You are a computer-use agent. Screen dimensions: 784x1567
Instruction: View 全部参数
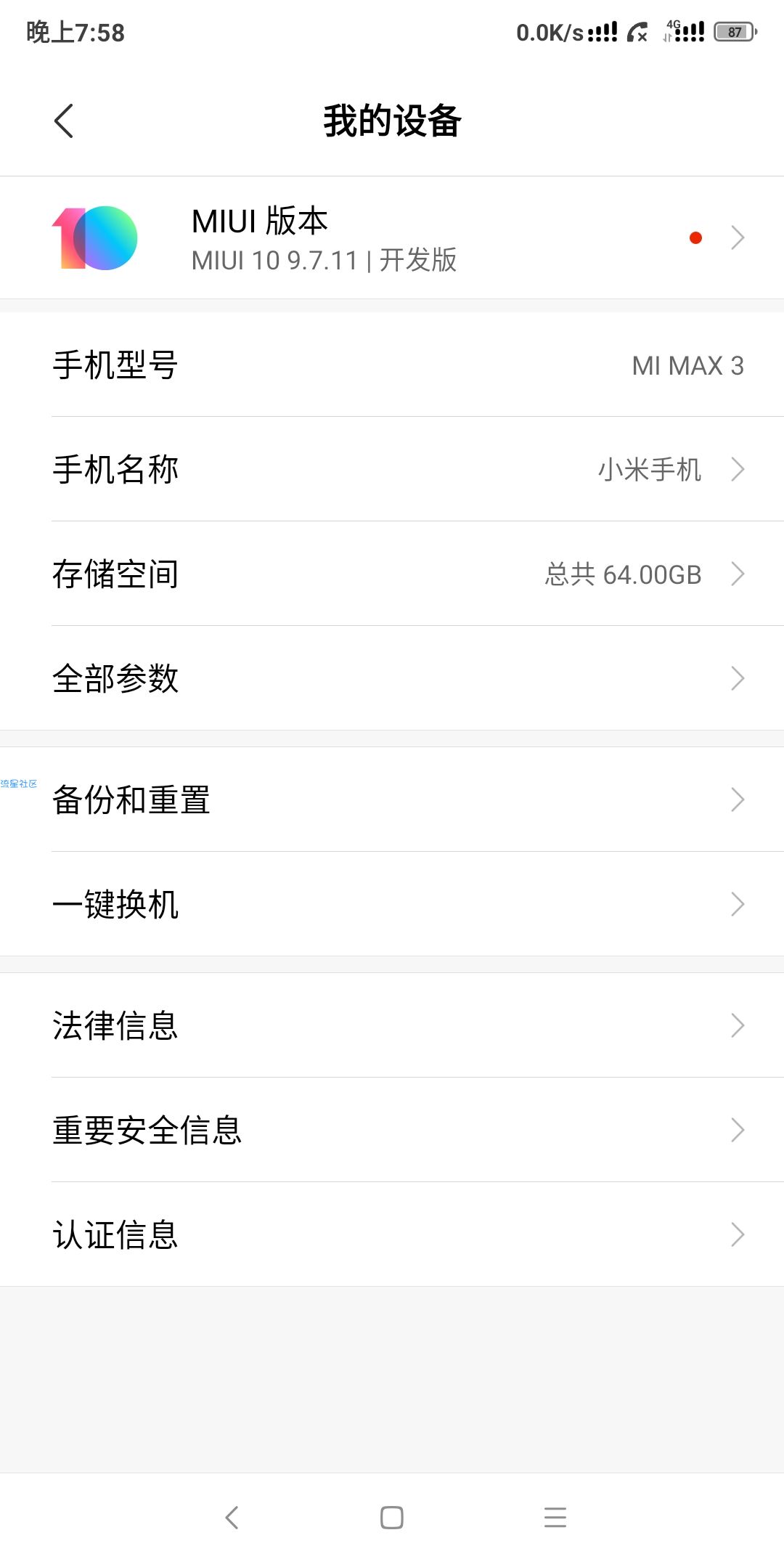point(392,678)
